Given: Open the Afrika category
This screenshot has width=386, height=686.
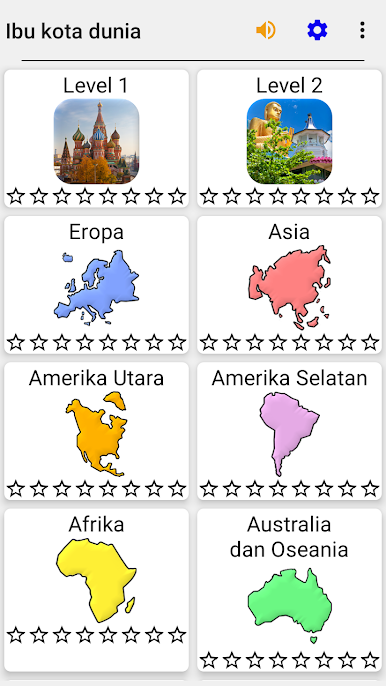Looking at the screenshot, I should point(96,590).
